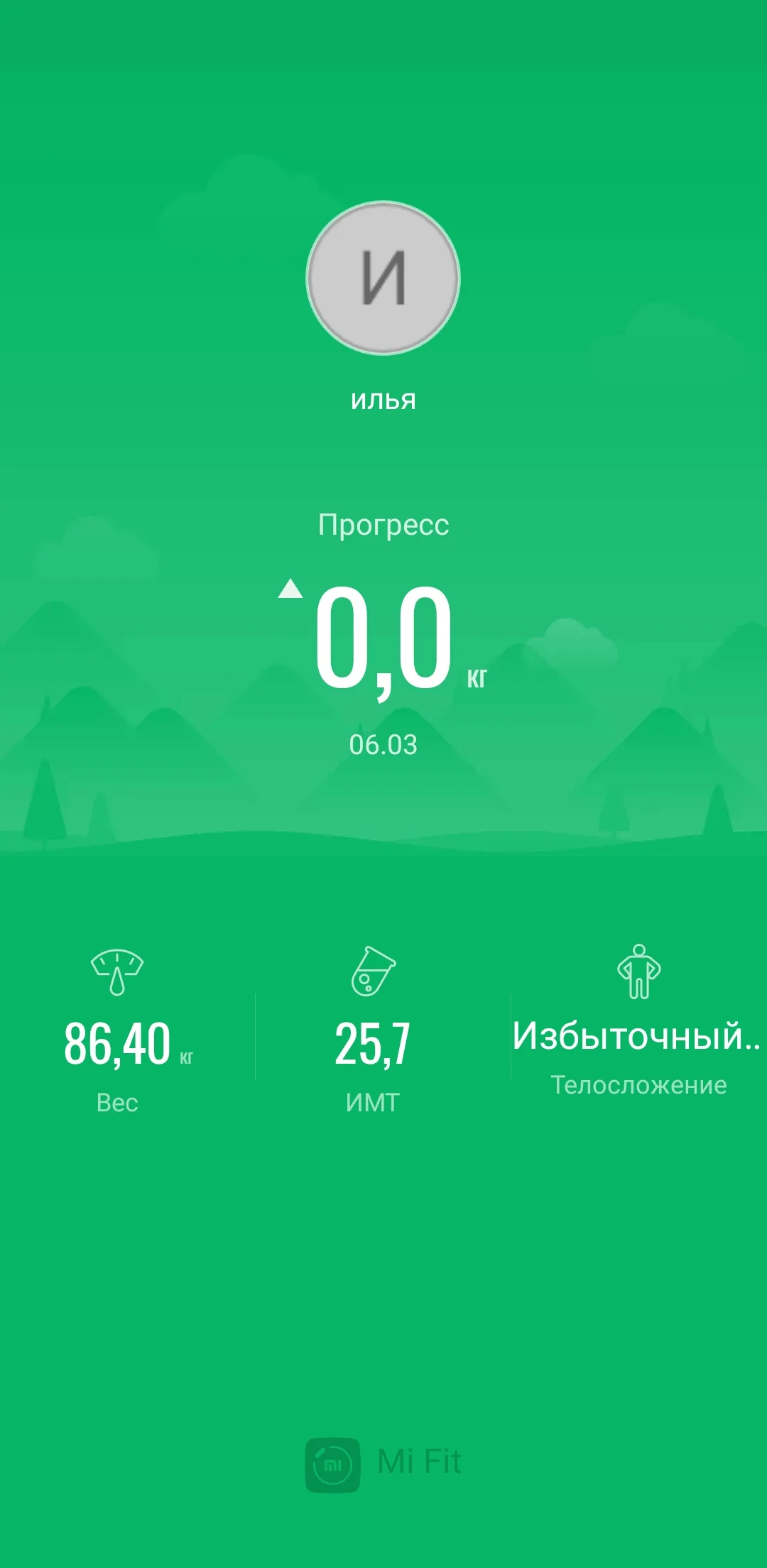Image resolution: width=767 pixels, height=1568 pixels.
Task: Open the Вес tab section
Action: [117, 1103]
